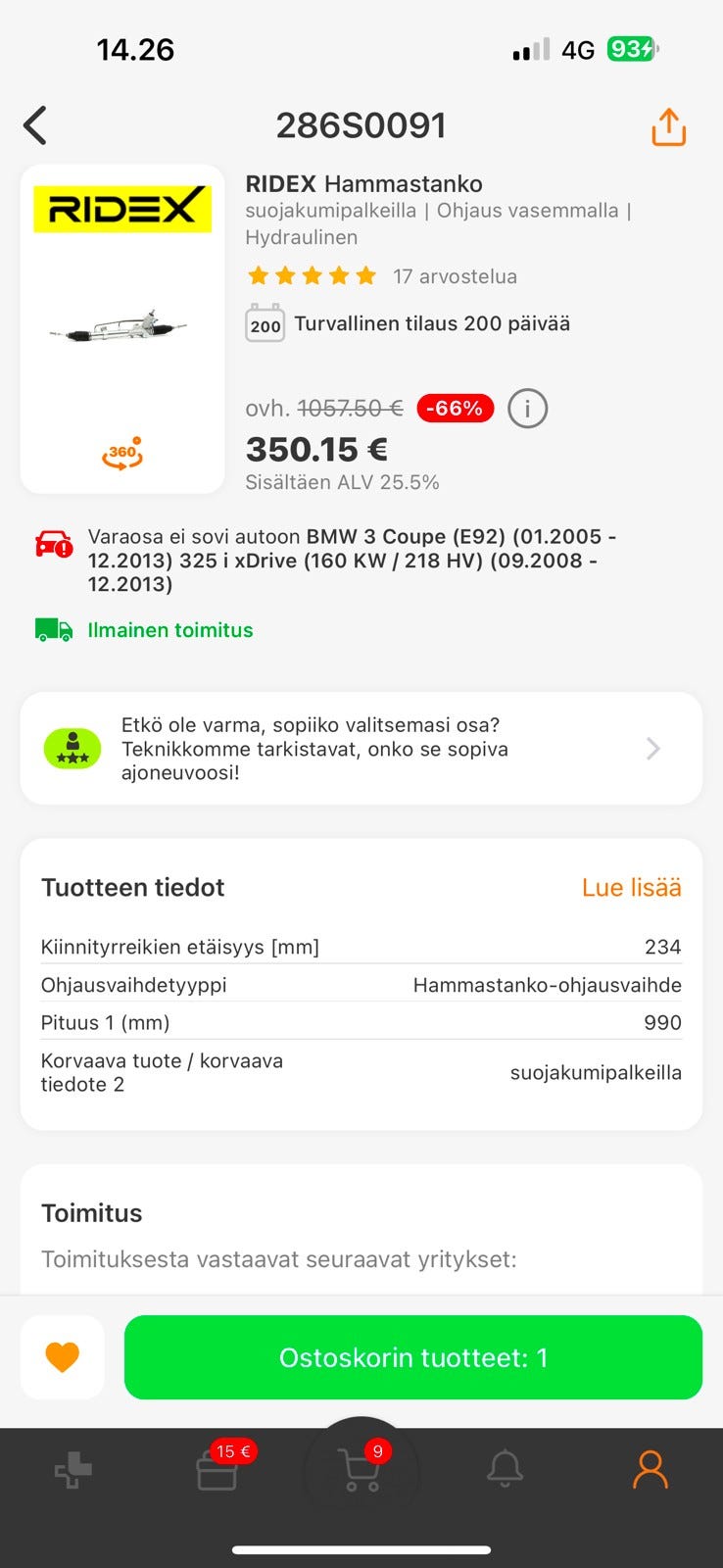723x1568 pixels.
Task: Open the notifications bell
Action: 506,1469
